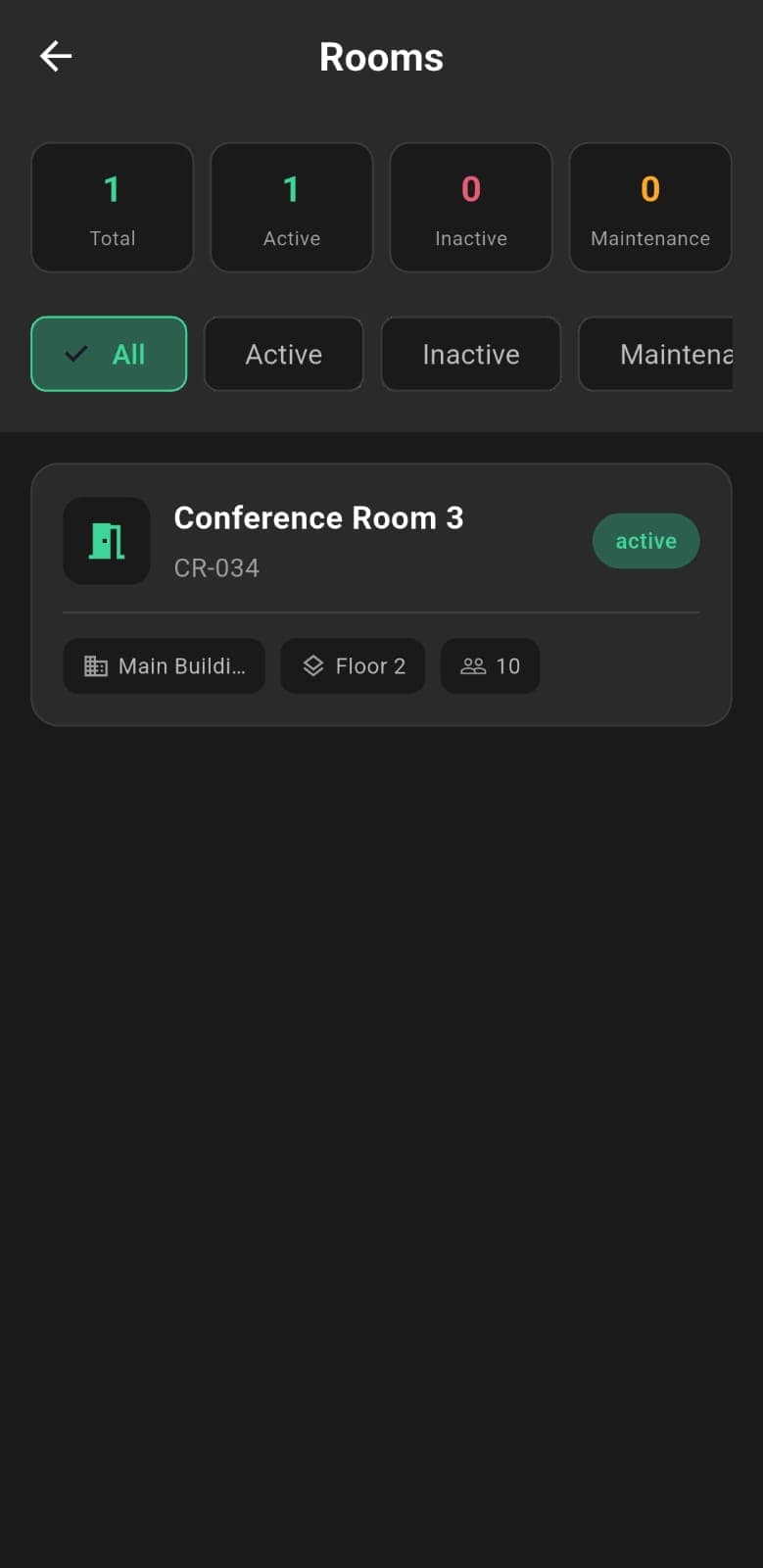
Task: Expand the Total rooms stat card
Action: (112, 207)
